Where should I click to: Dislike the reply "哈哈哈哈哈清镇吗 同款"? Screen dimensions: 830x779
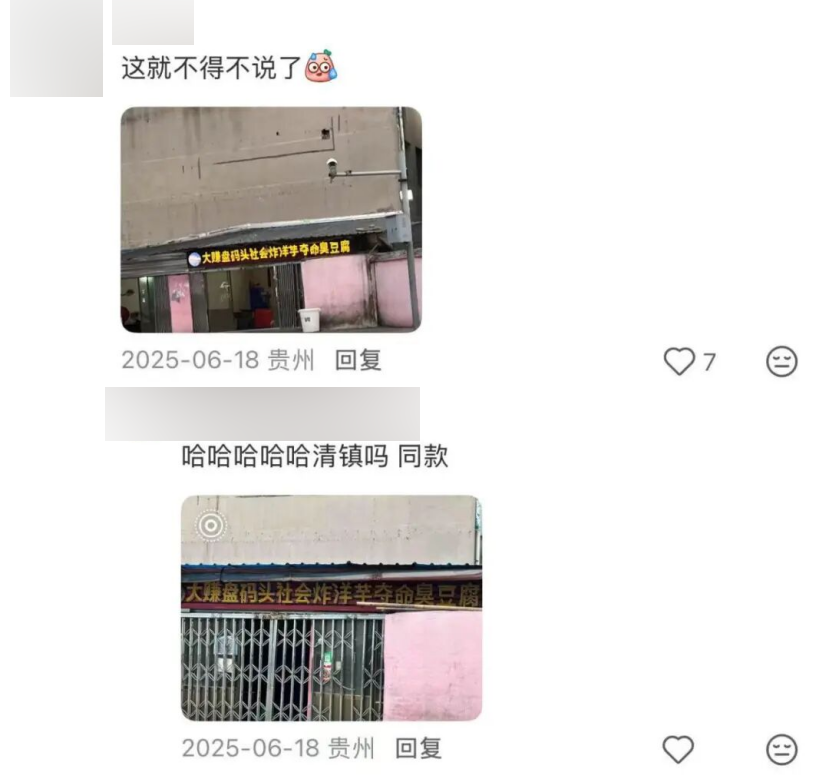click(x=781, y=748)
